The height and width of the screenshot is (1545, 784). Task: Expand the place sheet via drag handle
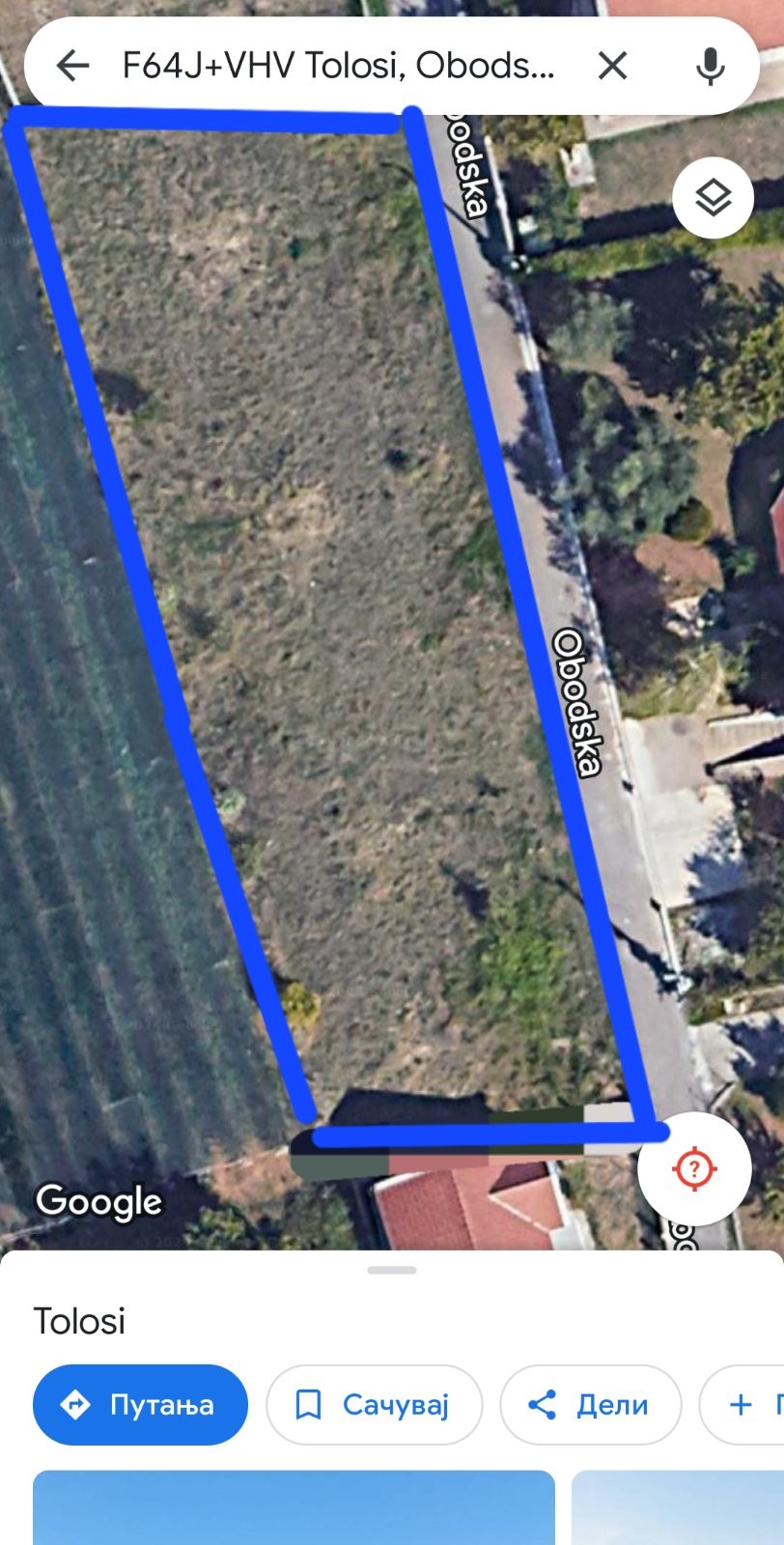point(392,1270)
